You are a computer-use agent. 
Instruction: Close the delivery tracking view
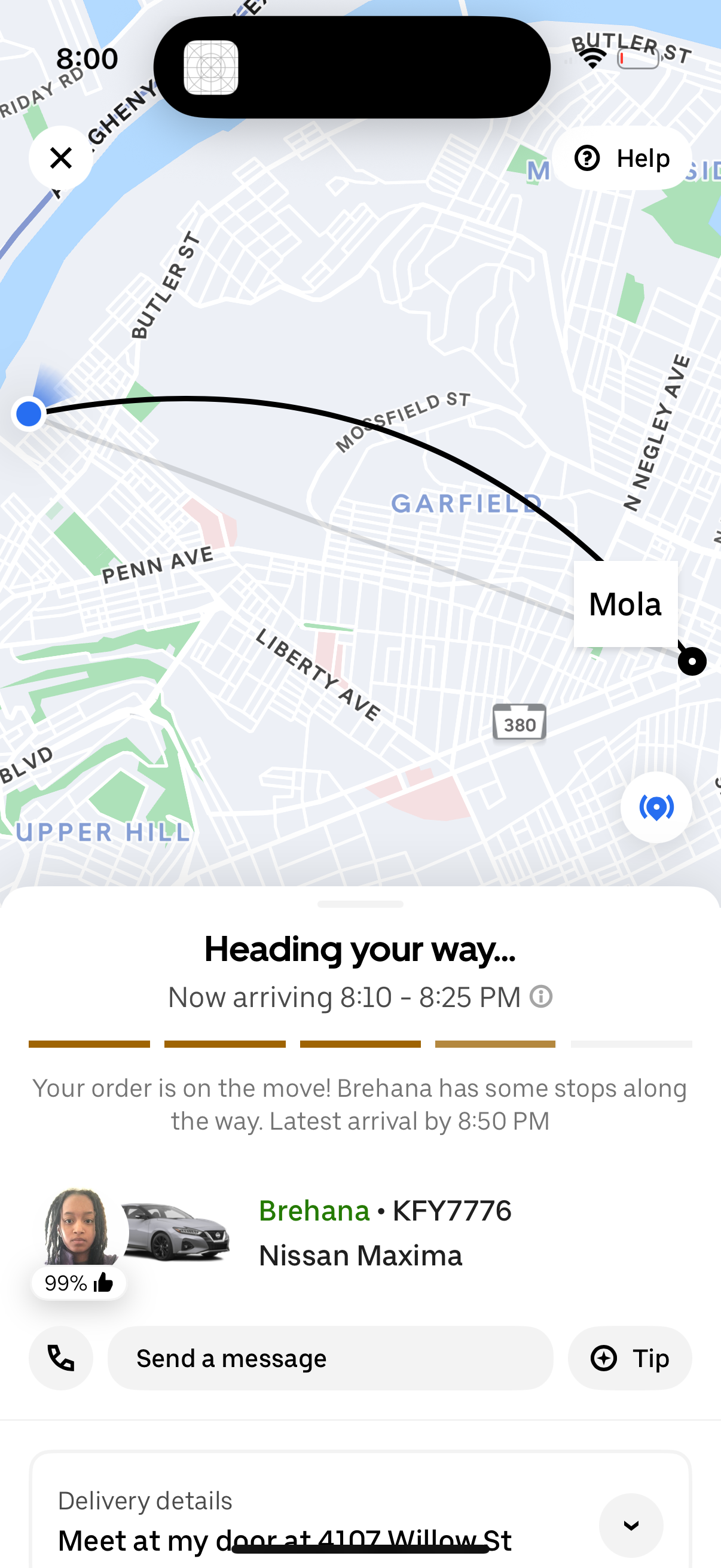click(60, 158)
